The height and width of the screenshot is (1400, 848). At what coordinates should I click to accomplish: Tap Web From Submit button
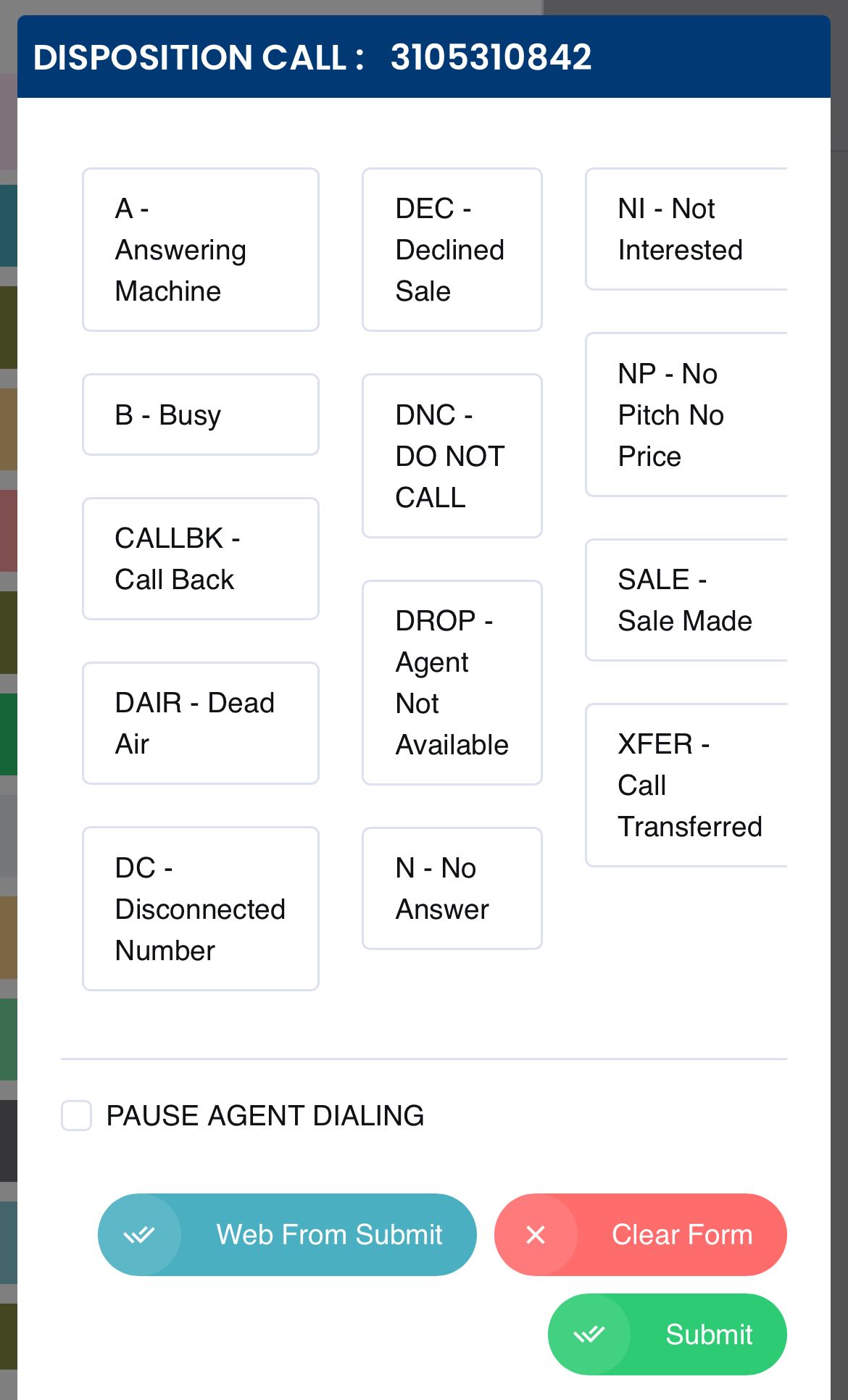pos(287,1235)
